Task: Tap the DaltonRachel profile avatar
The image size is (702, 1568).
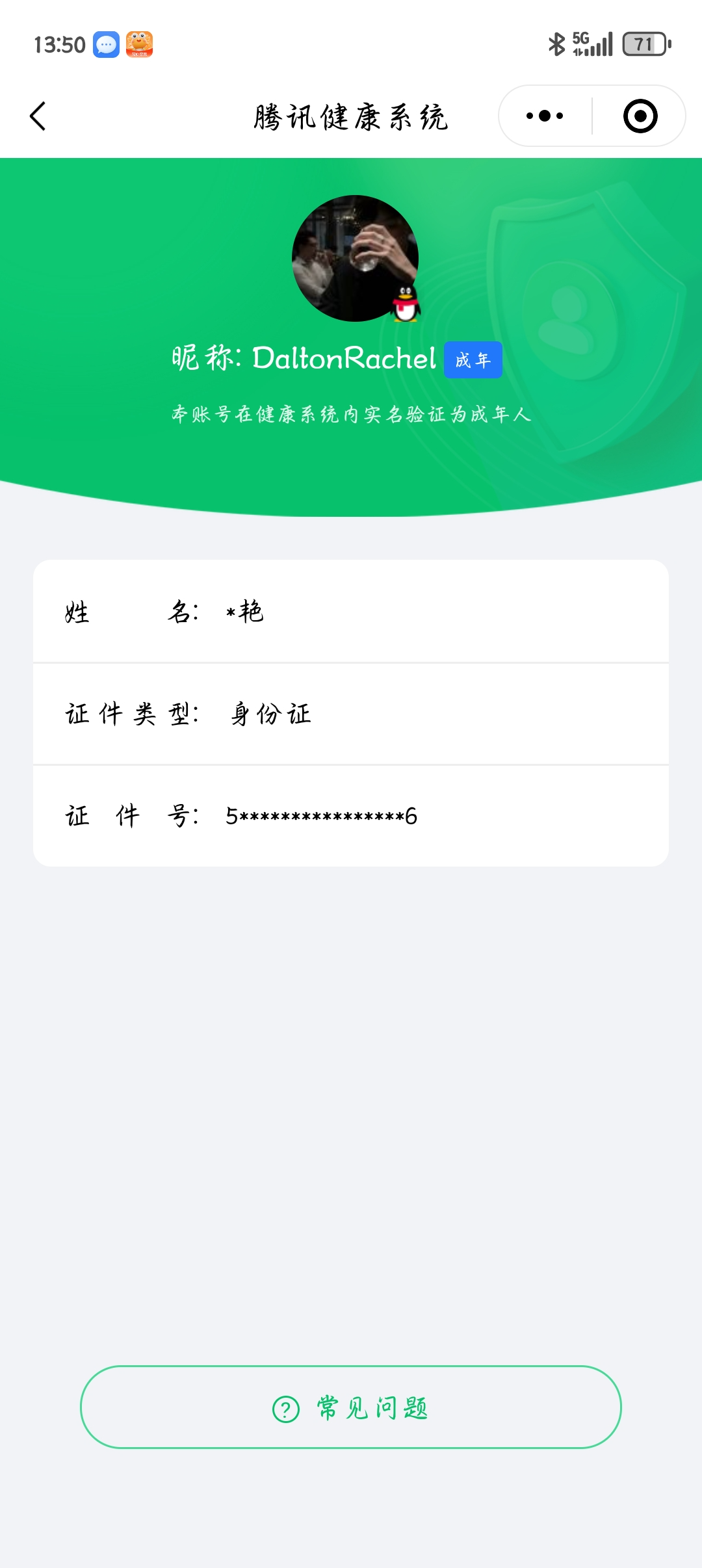Action: tap(355, 259)
